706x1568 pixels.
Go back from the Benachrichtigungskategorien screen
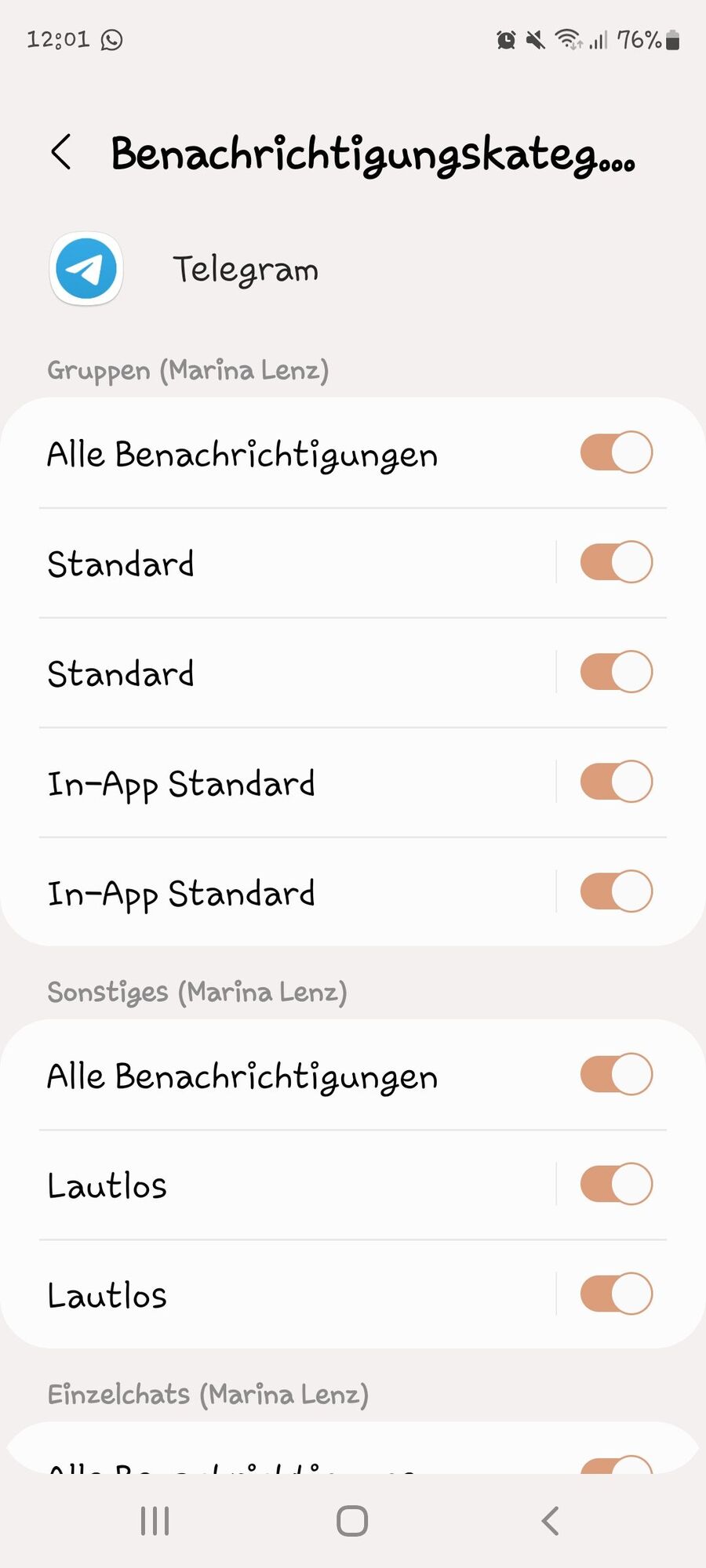[61, 152]
